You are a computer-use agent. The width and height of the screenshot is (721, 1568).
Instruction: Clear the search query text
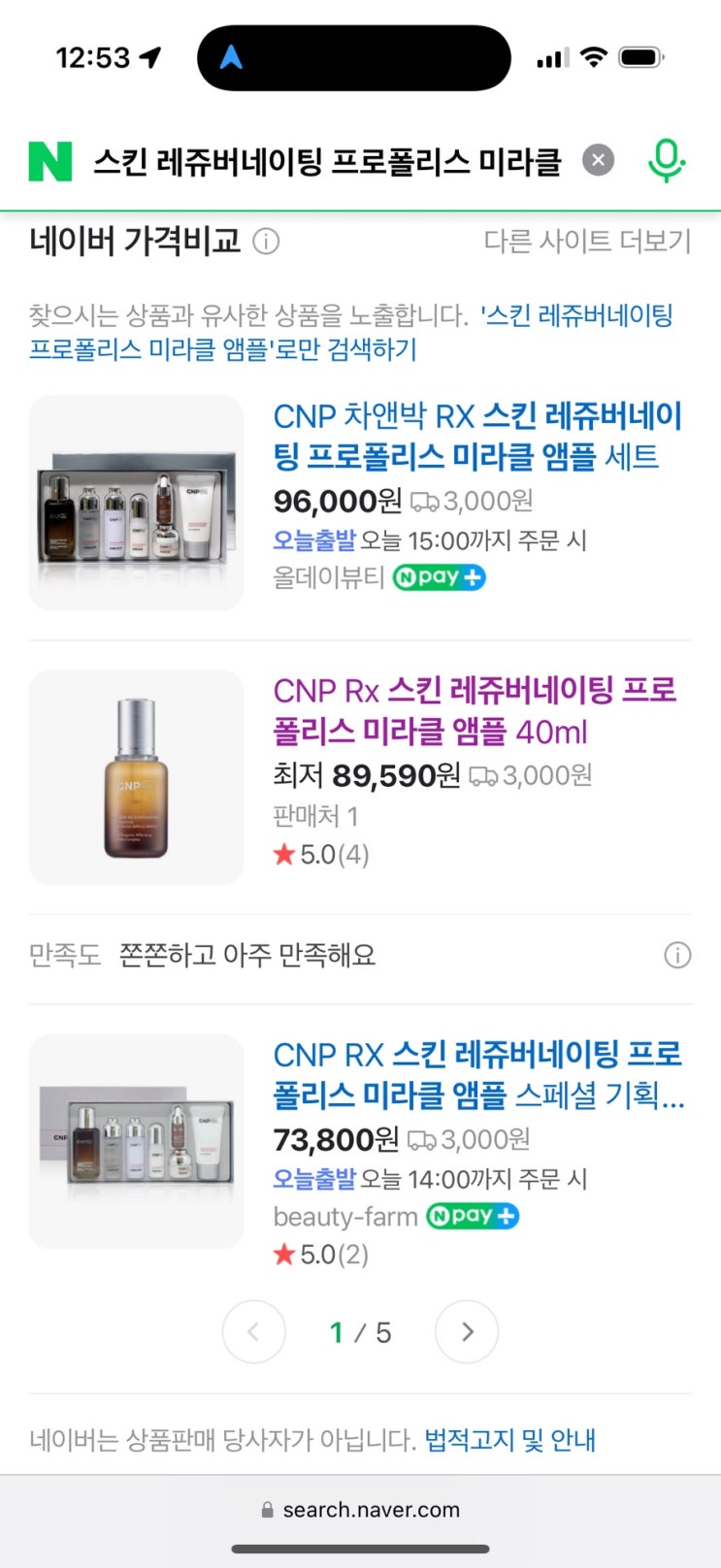tap(598, 160)
